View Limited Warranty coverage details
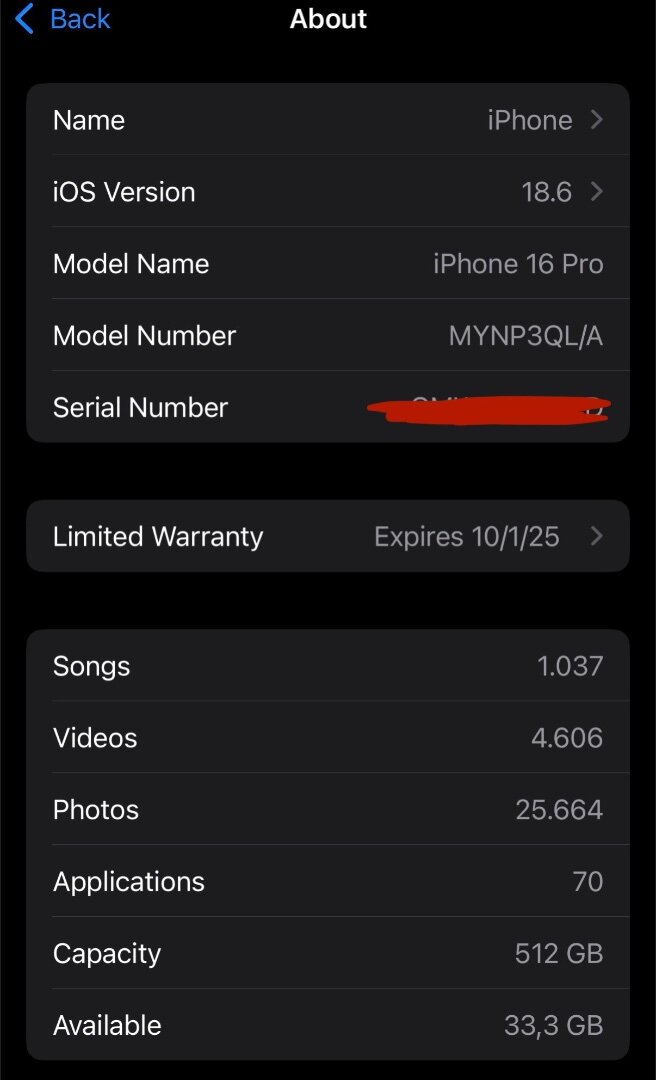The width and height of the screenshot is (656, 1080). point(328,536)
